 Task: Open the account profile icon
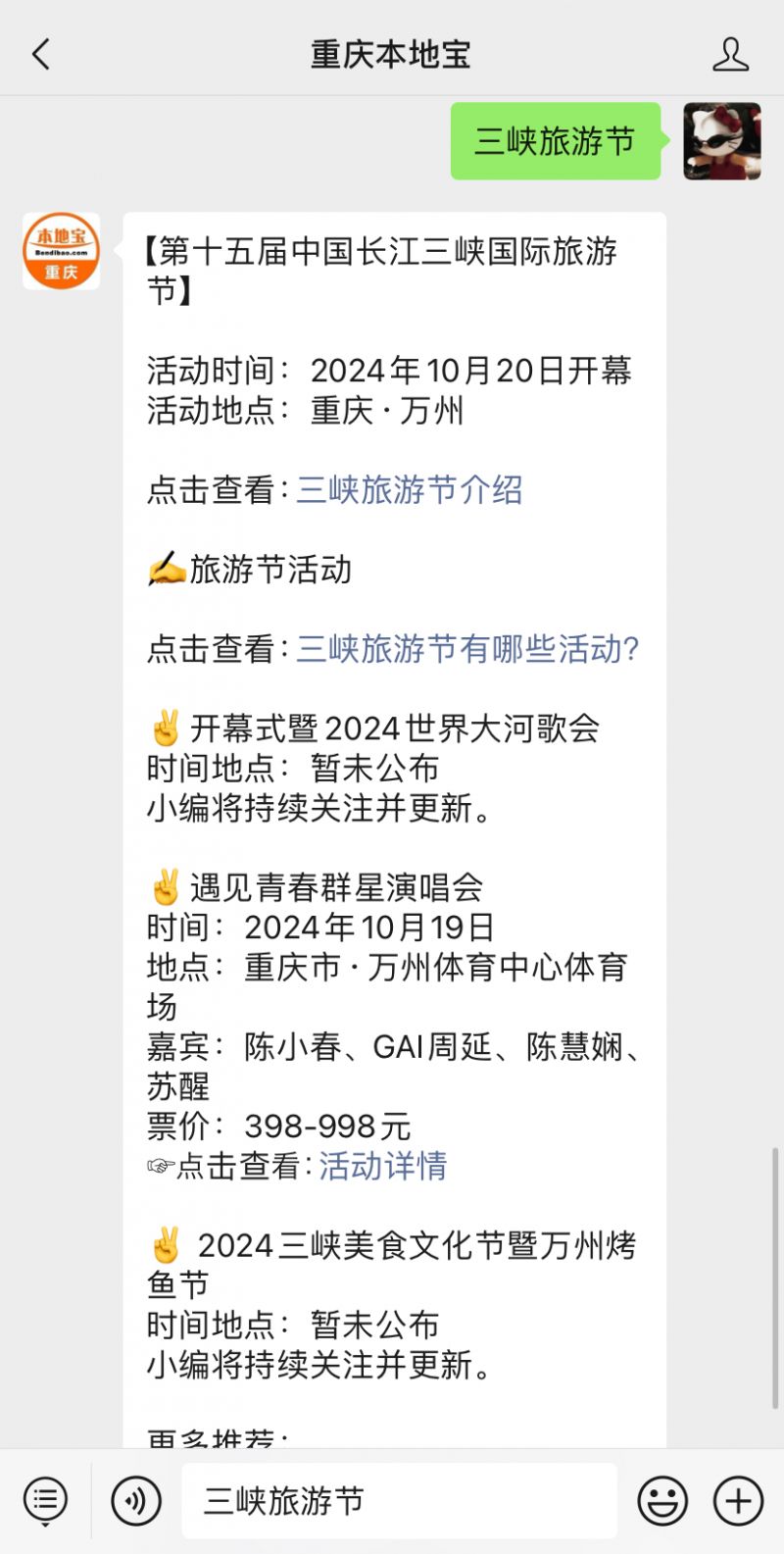tap(730, 55)
